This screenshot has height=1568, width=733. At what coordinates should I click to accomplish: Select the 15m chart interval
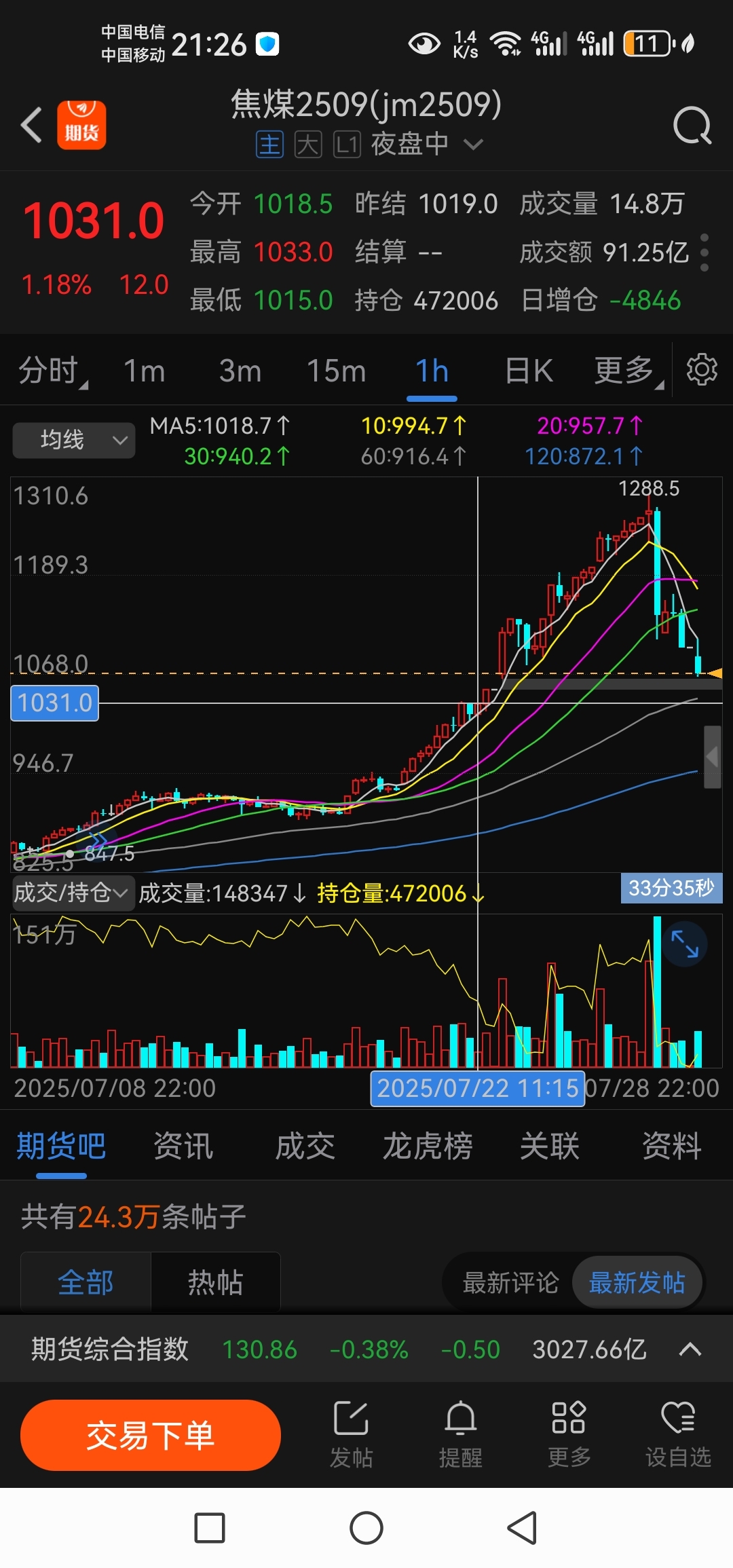(x=337, y=371)
